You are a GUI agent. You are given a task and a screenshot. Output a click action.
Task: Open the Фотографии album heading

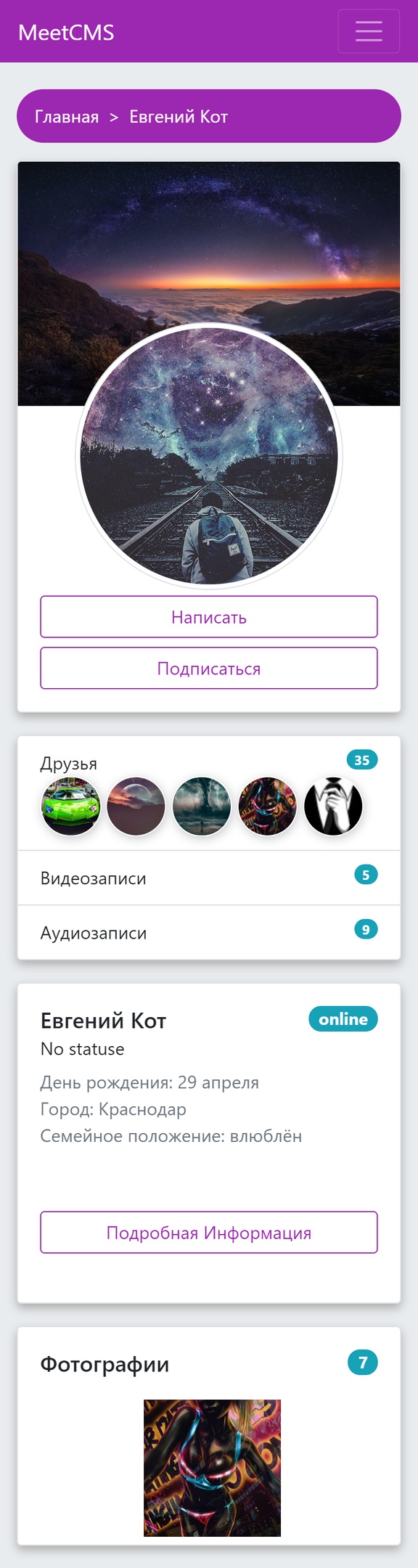click(104, 1364)
